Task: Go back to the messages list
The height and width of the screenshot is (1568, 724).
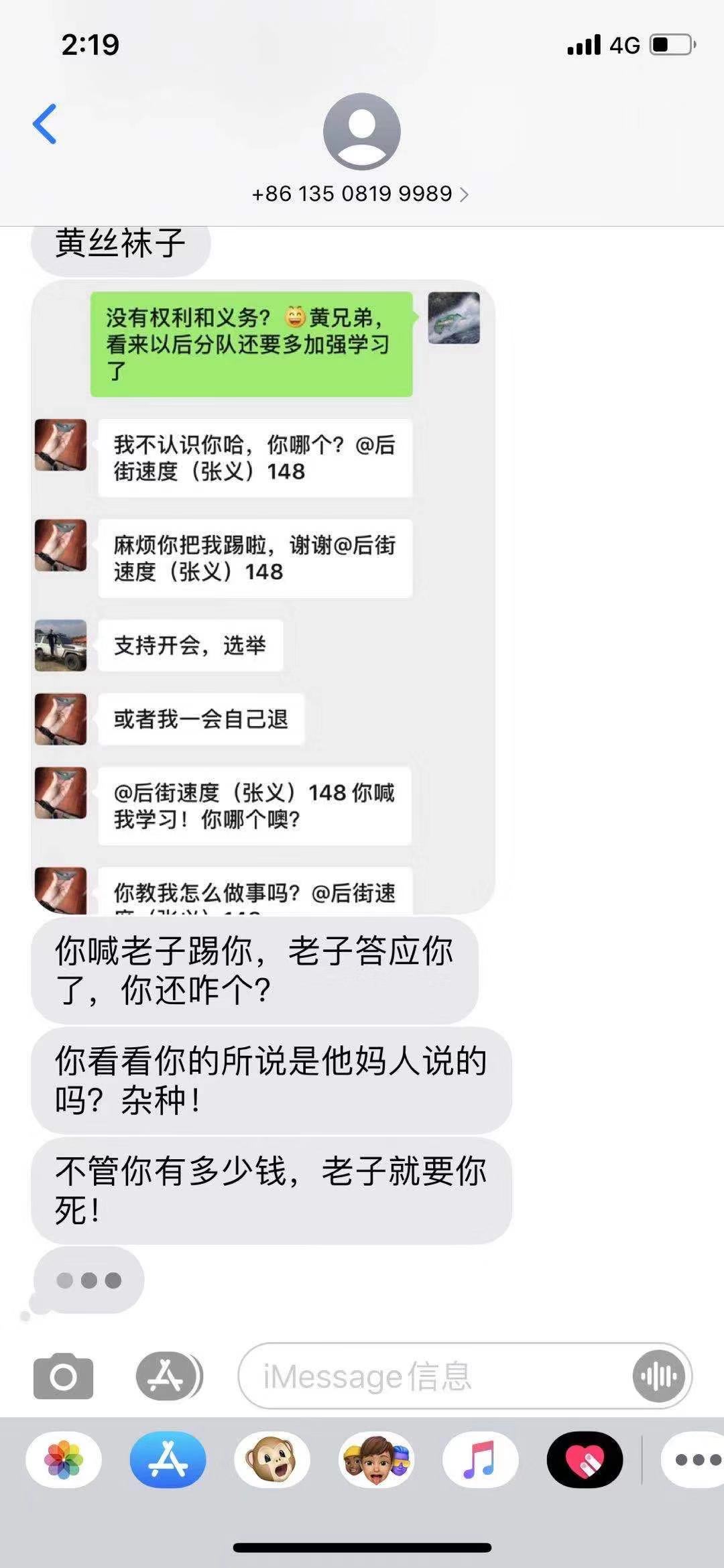Action: click(x=45, y=125)
